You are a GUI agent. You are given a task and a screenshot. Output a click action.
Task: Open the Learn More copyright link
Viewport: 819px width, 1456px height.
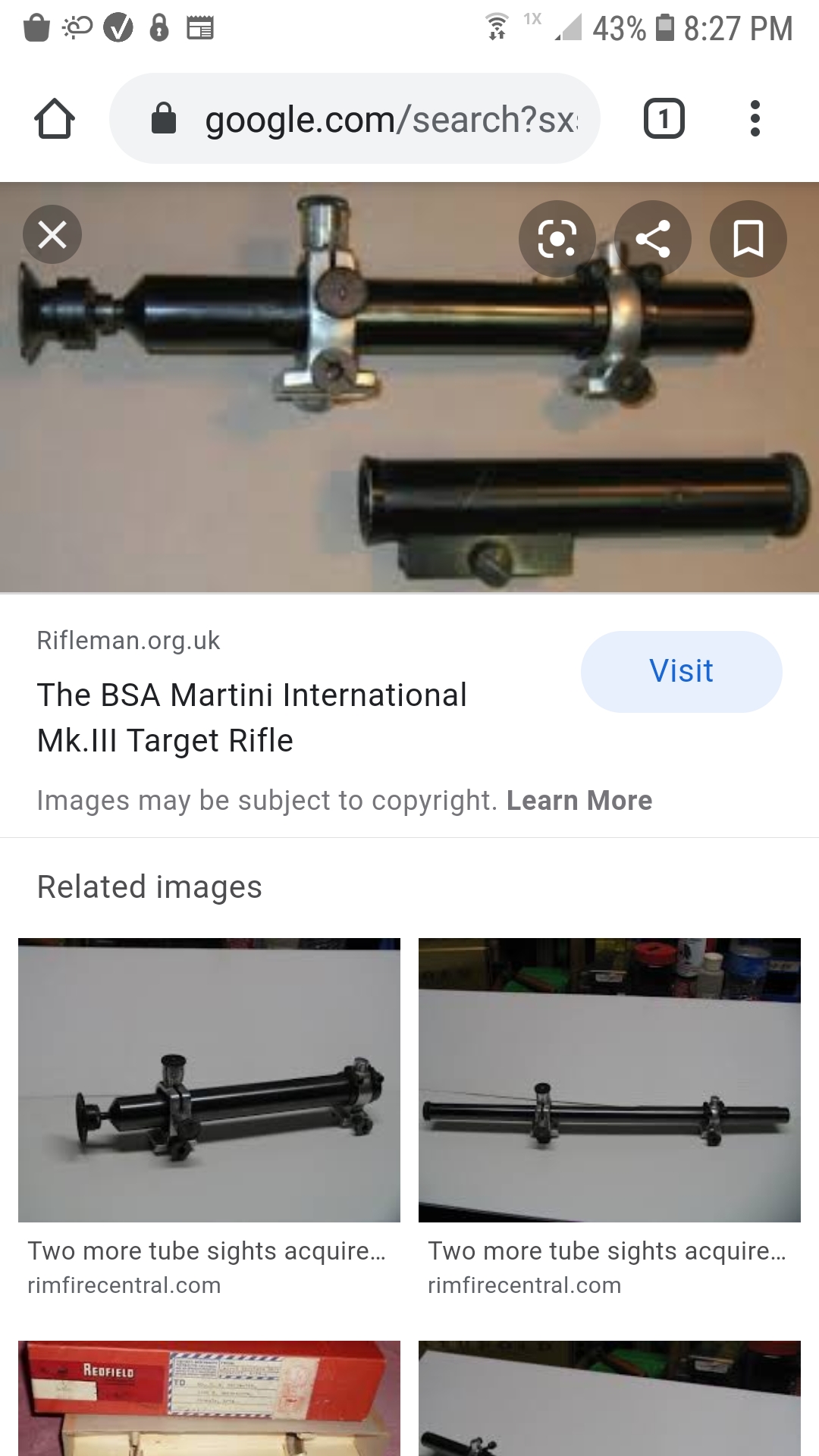pos(579,801)
